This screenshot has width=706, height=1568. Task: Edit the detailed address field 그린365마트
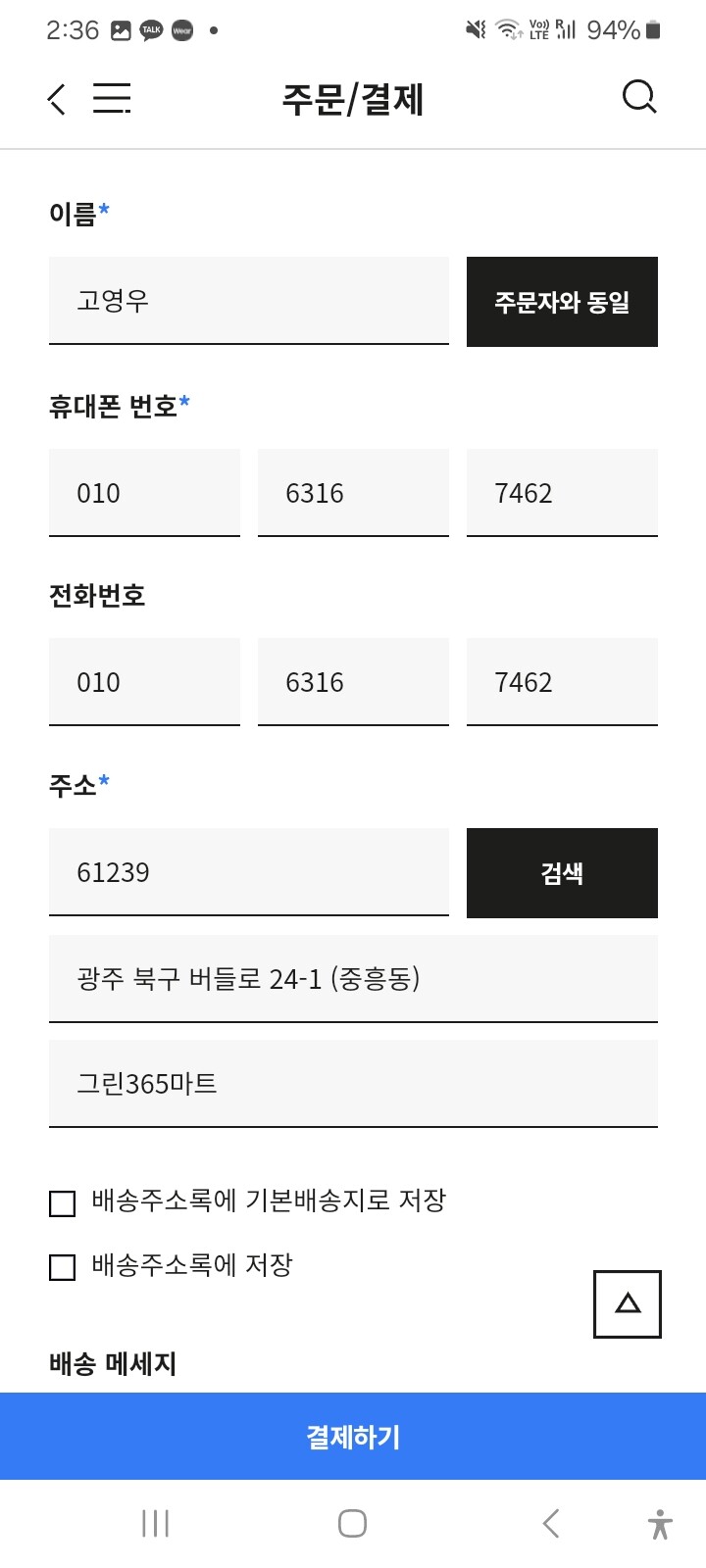pos(353,1084)
